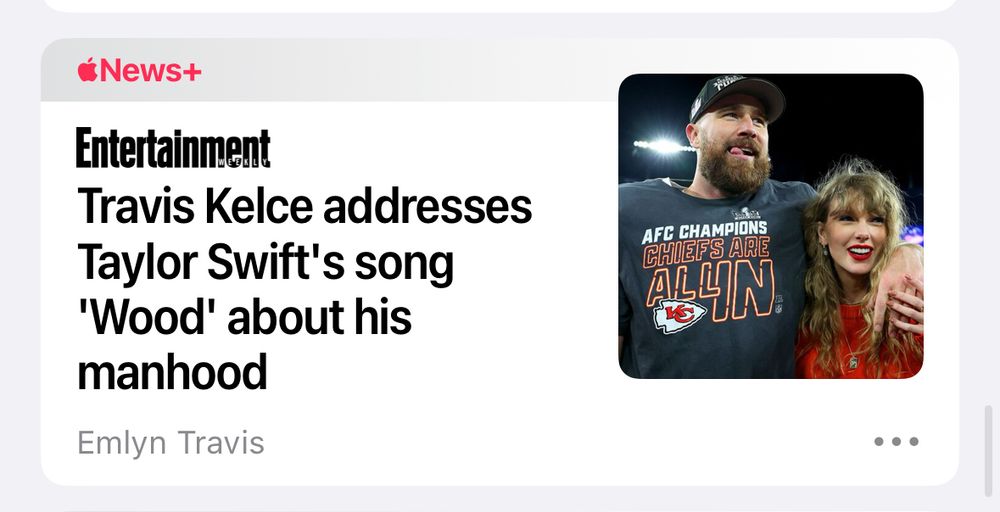Viewport: 1000px width, 512px height.
Task: Open the Entertainment Weekly article about 'Wood'
Action: tap(305, 288)
